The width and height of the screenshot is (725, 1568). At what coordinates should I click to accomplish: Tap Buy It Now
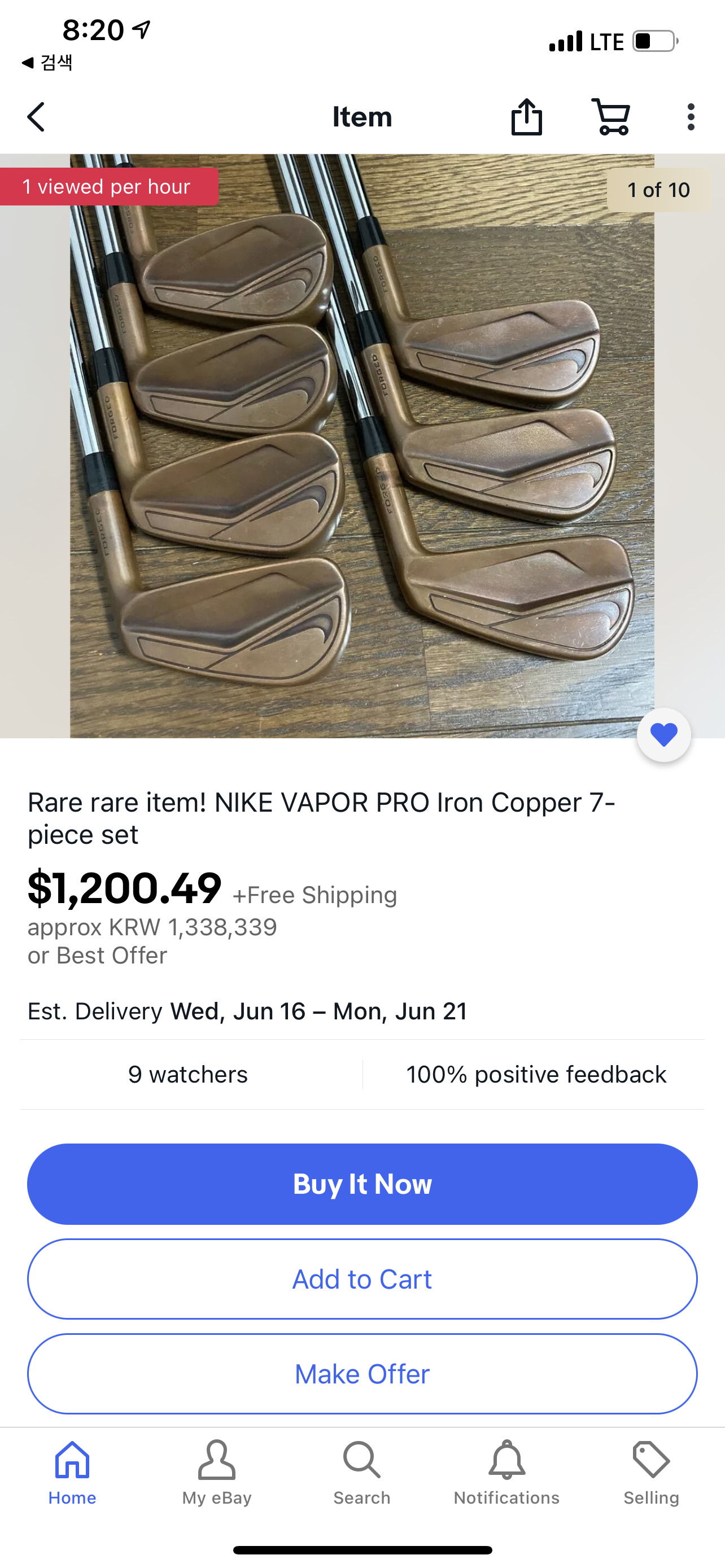[362, 1184]
